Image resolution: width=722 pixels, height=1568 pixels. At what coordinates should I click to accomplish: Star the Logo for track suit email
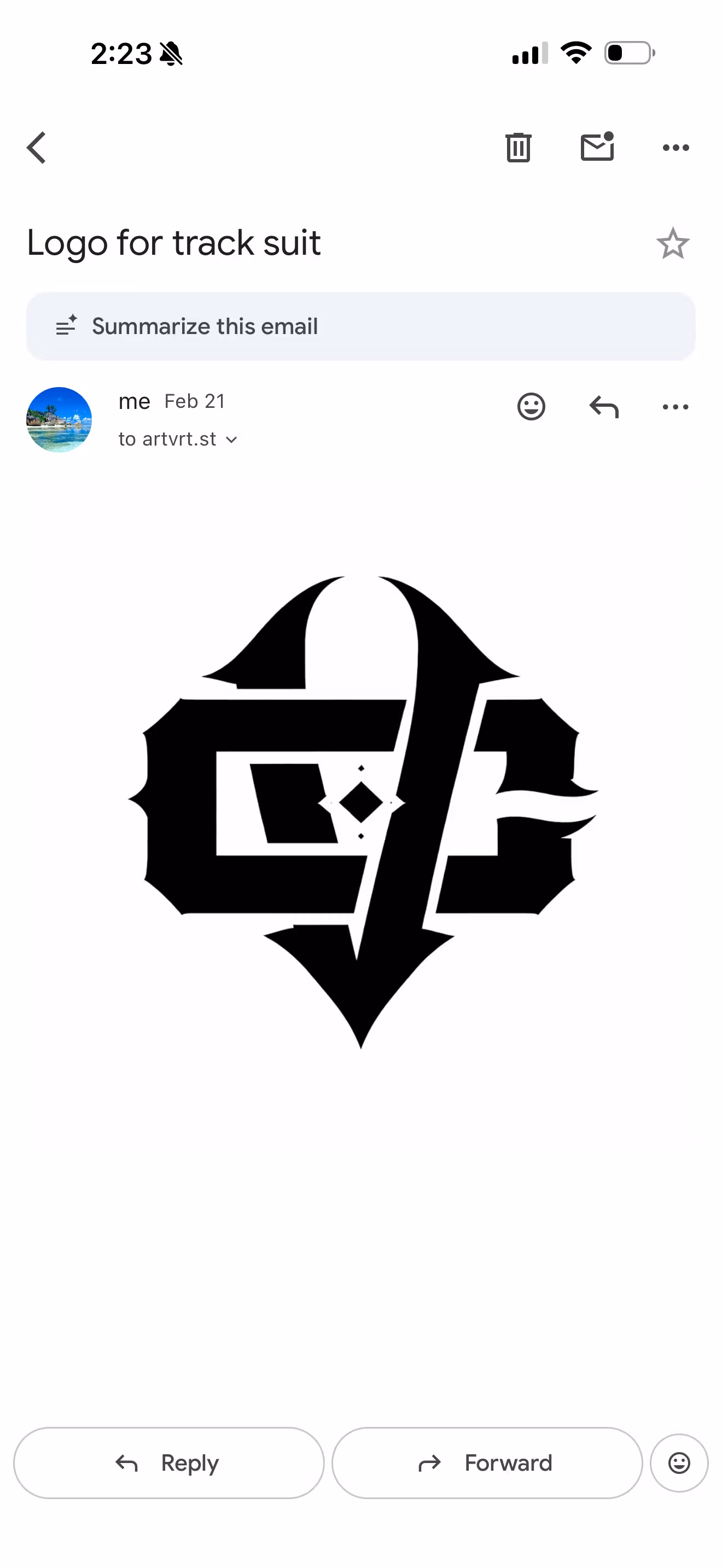coord(673,243)
